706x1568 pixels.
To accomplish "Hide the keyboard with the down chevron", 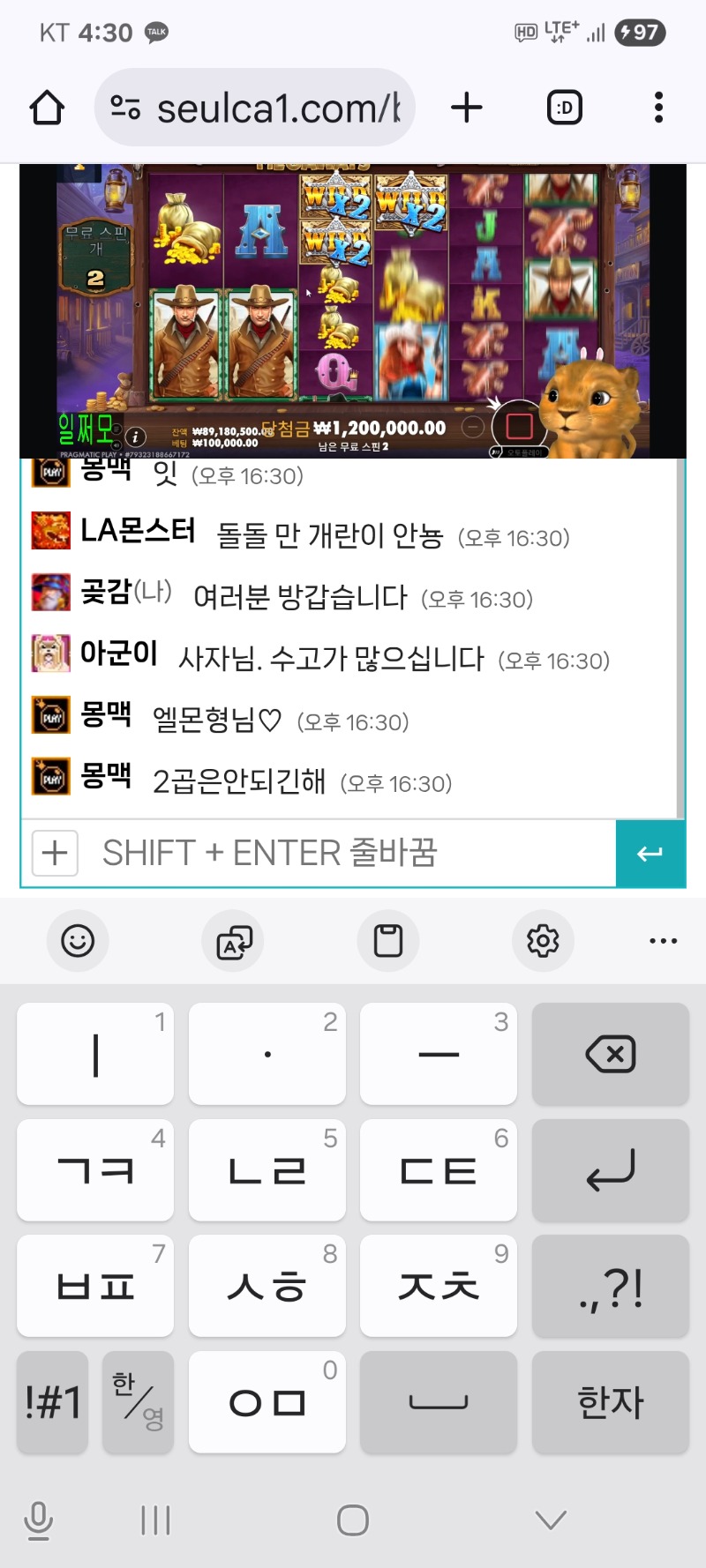I will tap(551, 1519).
